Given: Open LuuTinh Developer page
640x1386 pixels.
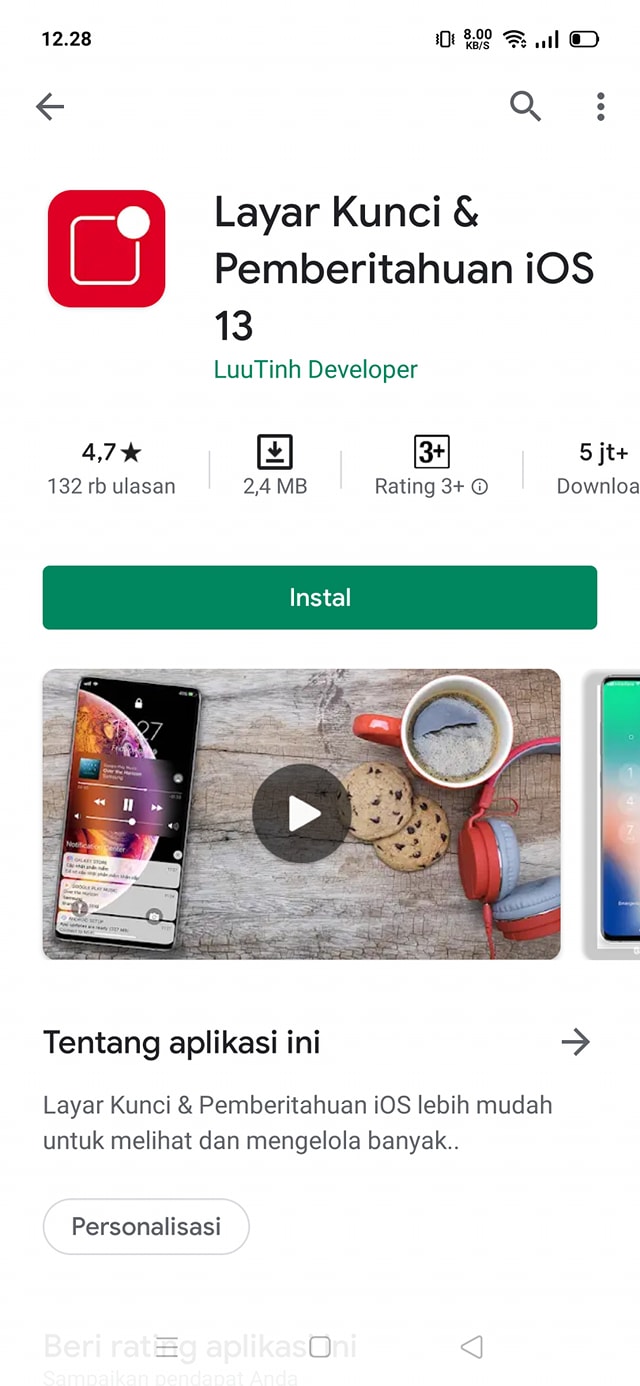Looking at the screenshot, I should coord(315,369).
